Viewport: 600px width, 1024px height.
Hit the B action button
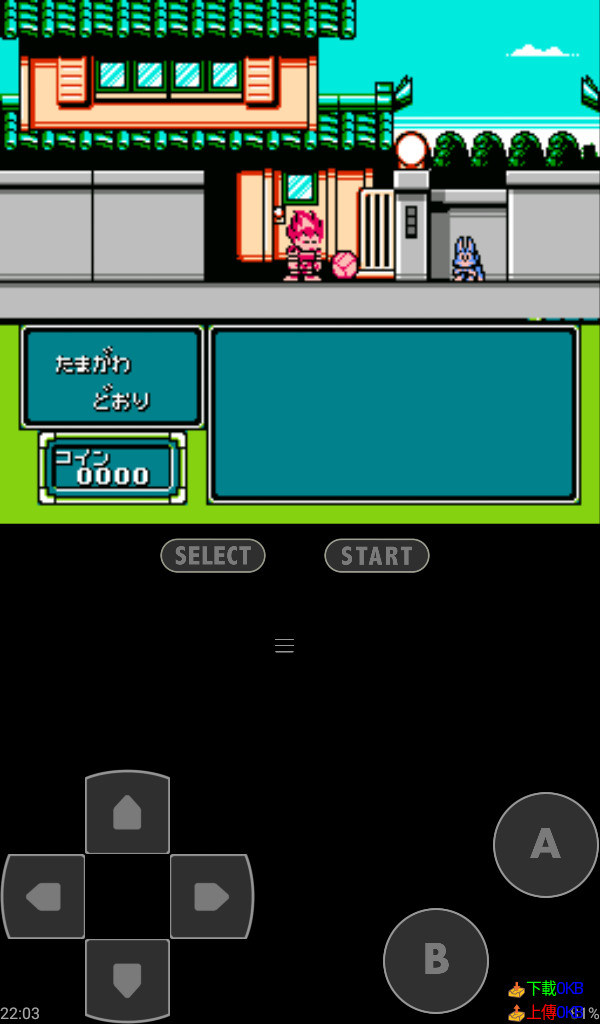436,960
